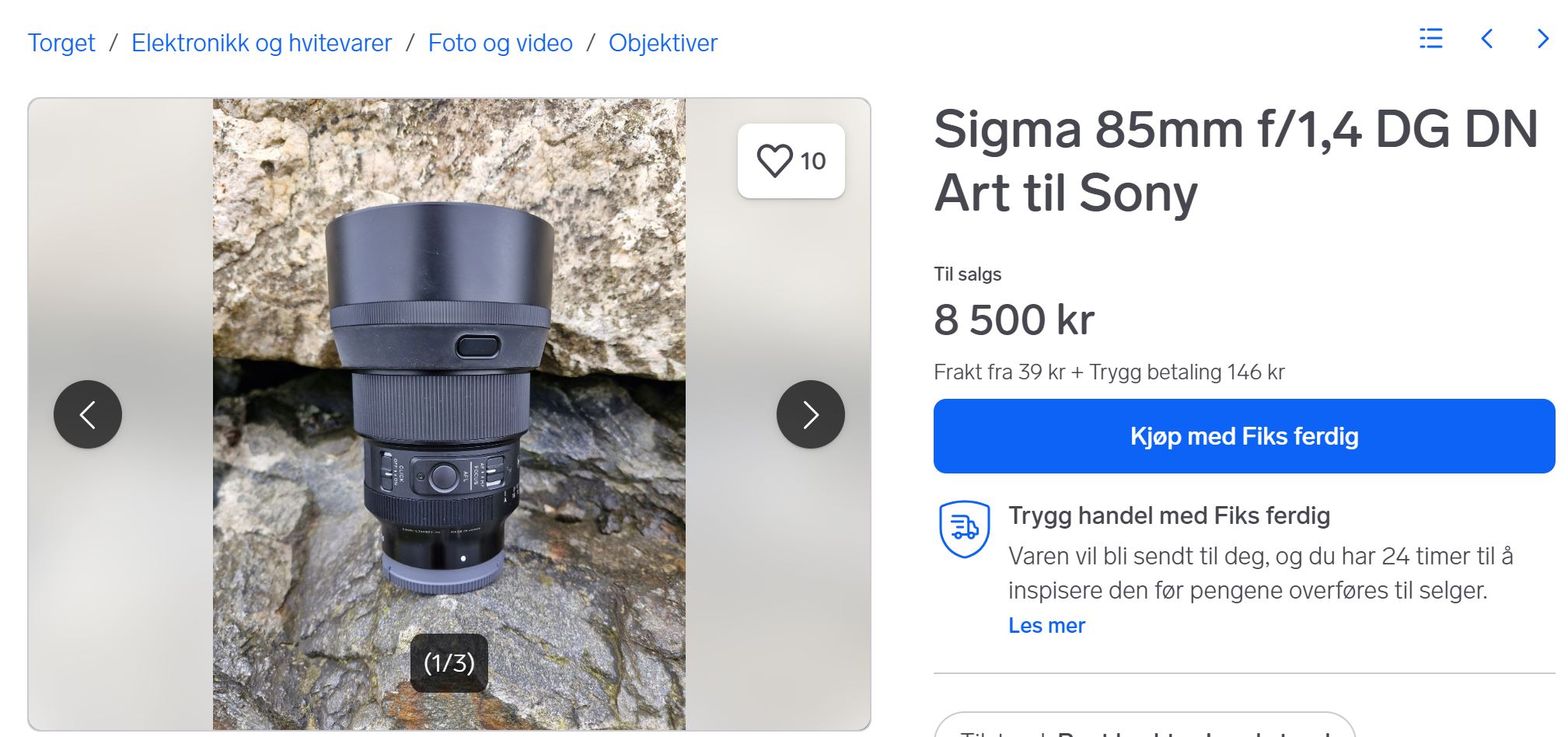Open the Torget breadcrumb link

click(x=61, y=43)
